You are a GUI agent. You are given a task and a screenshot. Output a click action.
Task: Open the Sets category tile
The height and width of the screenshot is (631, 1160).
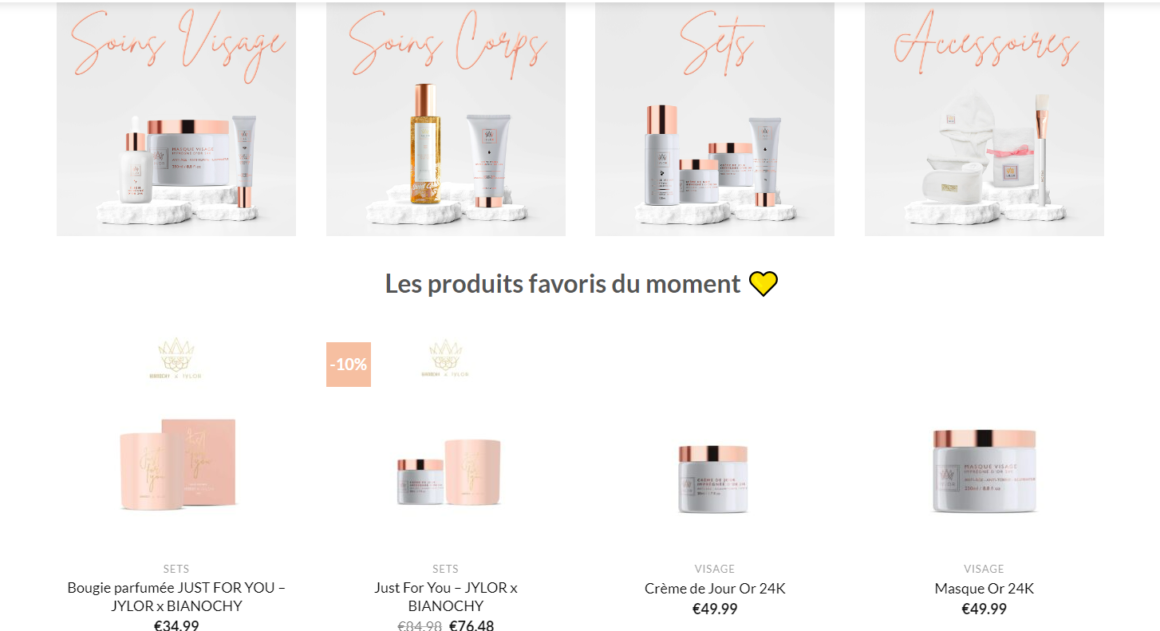(714, 120)
